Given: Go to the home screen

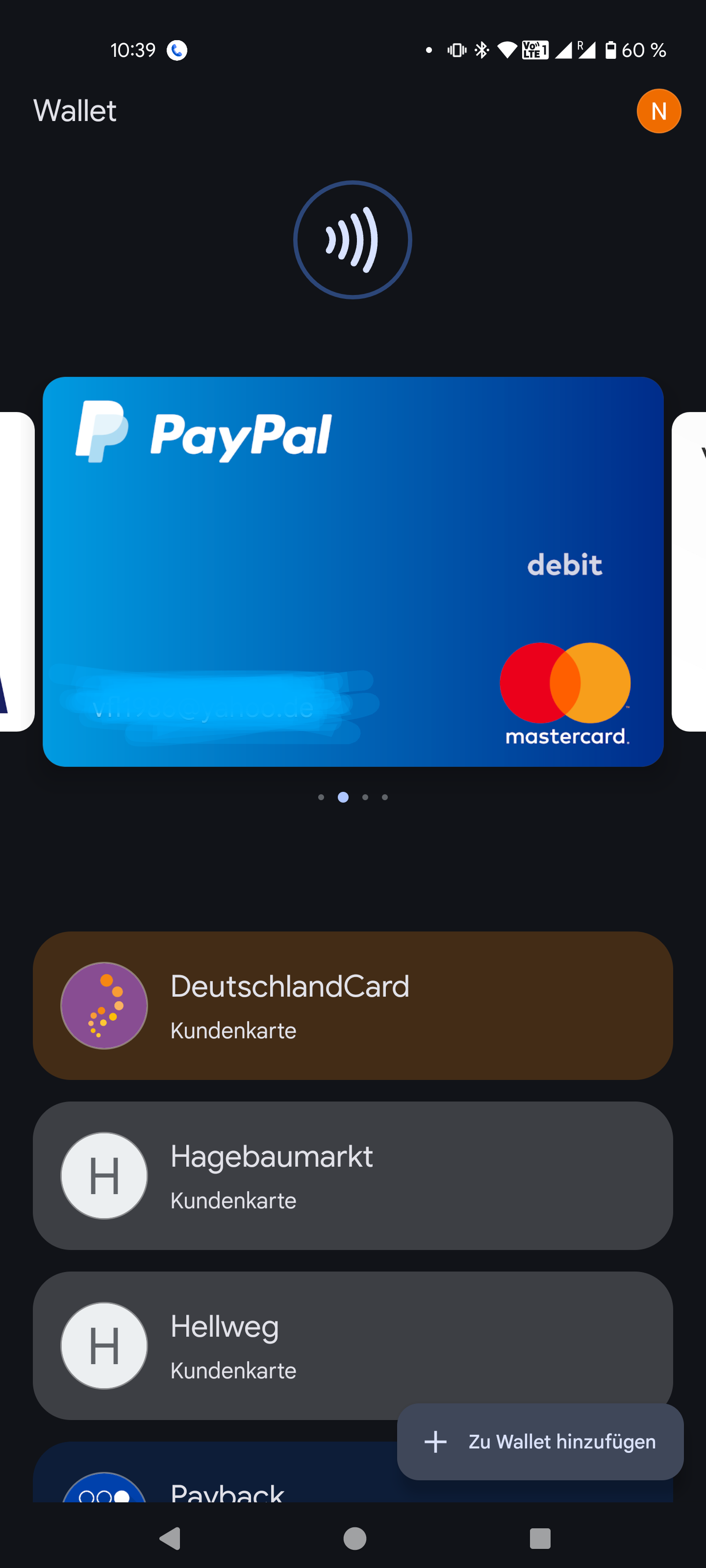Looking at the screenshot, I should [354, 1538].
